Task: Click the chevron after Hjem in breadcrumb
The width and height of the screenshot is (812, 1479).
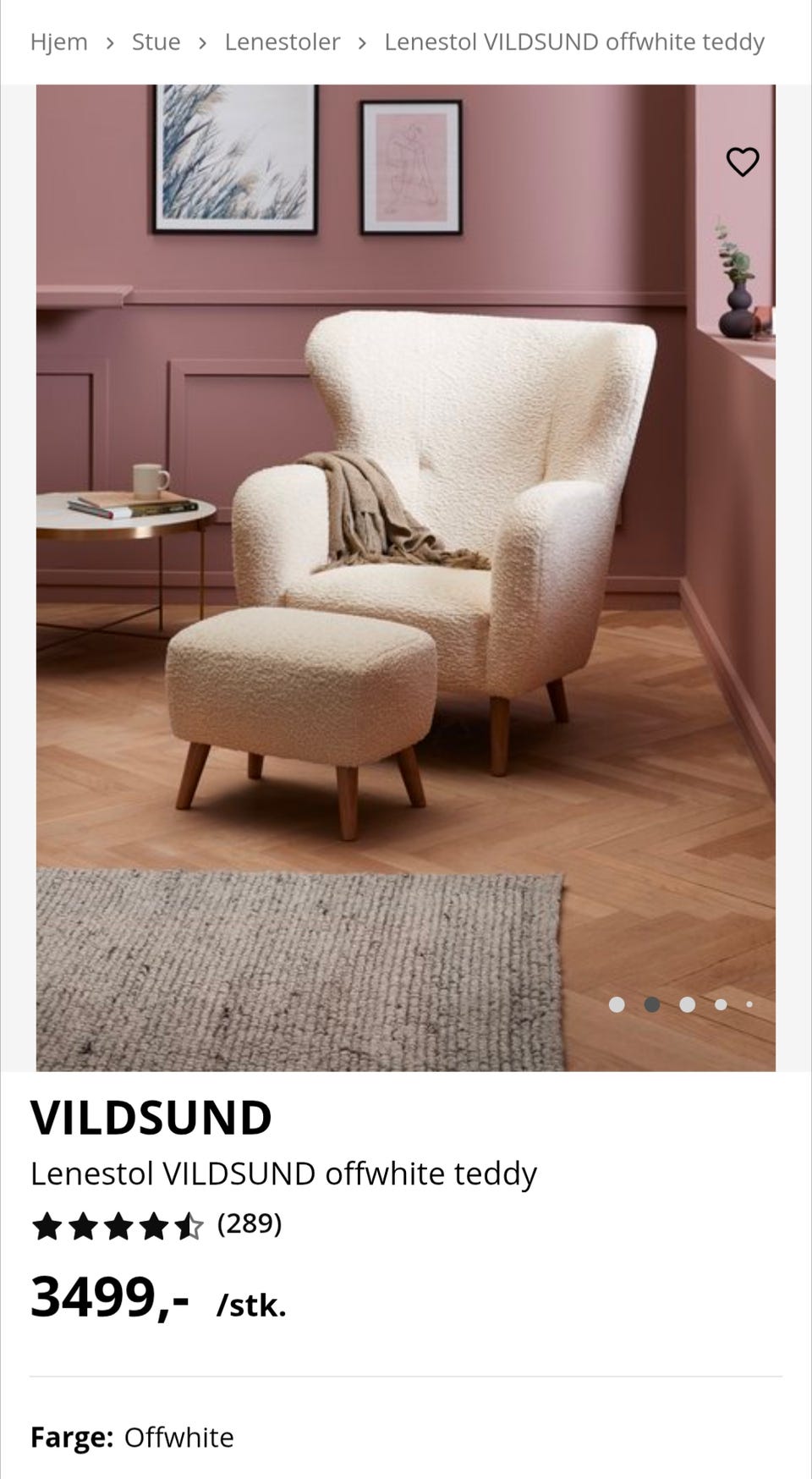Action: click(108, 41)
